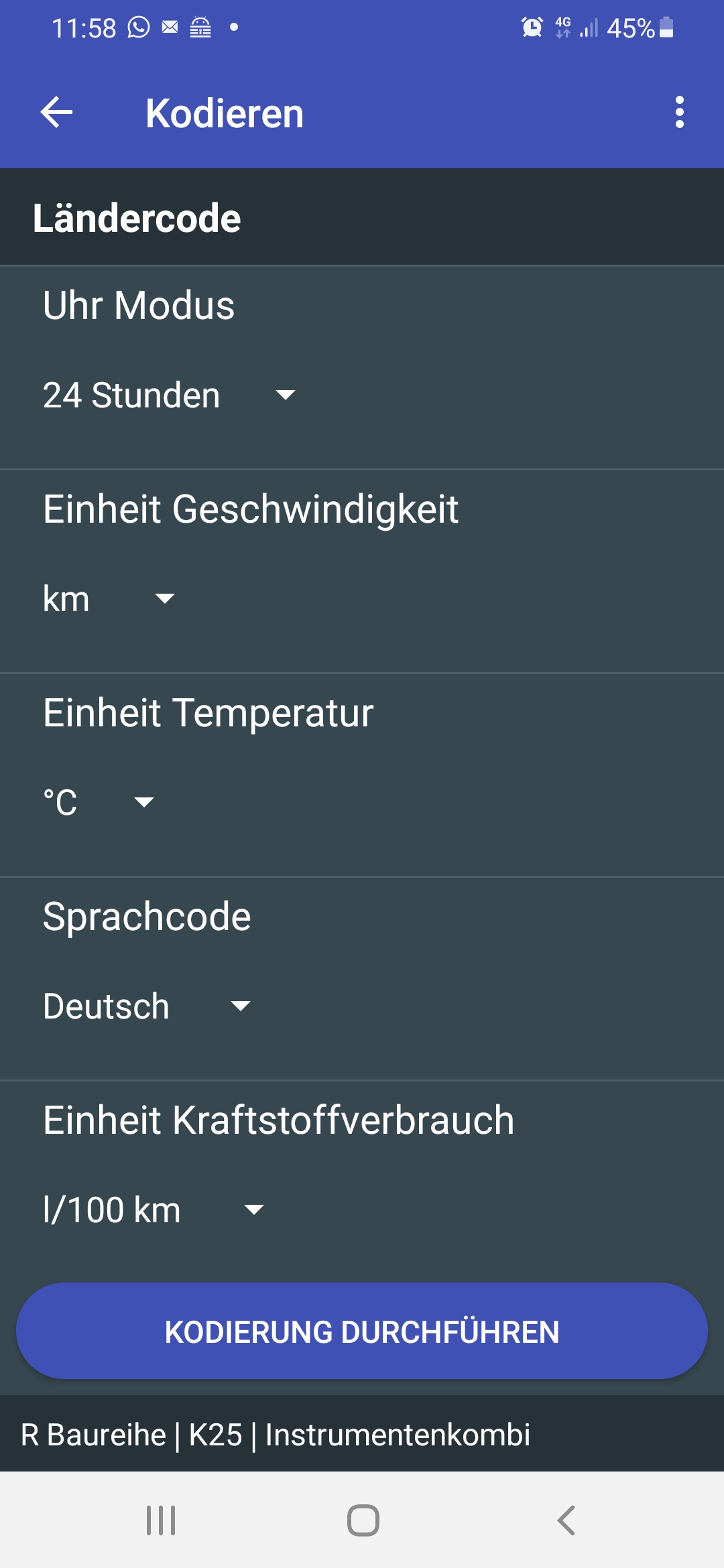
Task: Go back using the top arrow
Action: click(x=57, y=112)
